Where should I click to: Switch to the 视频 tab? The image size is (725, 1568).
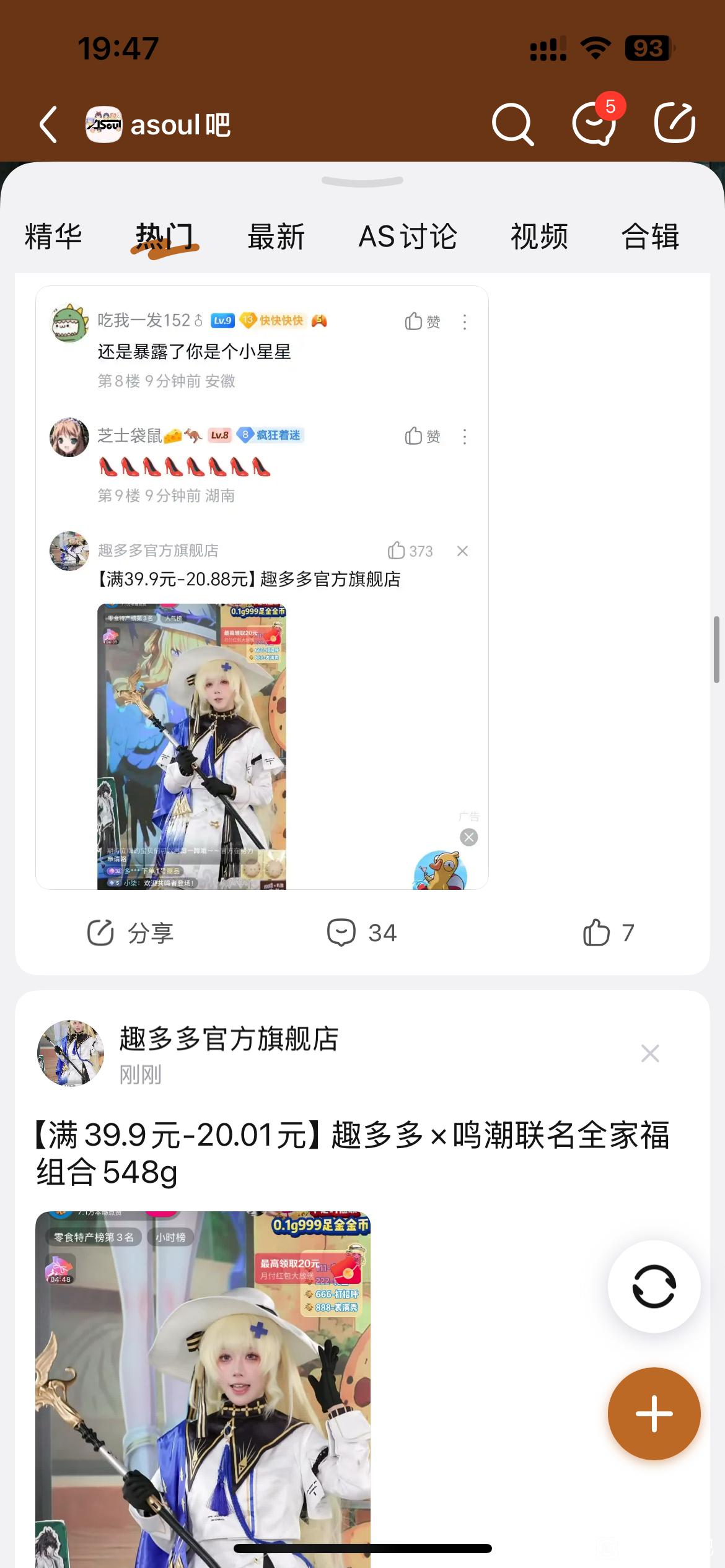point(539,237)
